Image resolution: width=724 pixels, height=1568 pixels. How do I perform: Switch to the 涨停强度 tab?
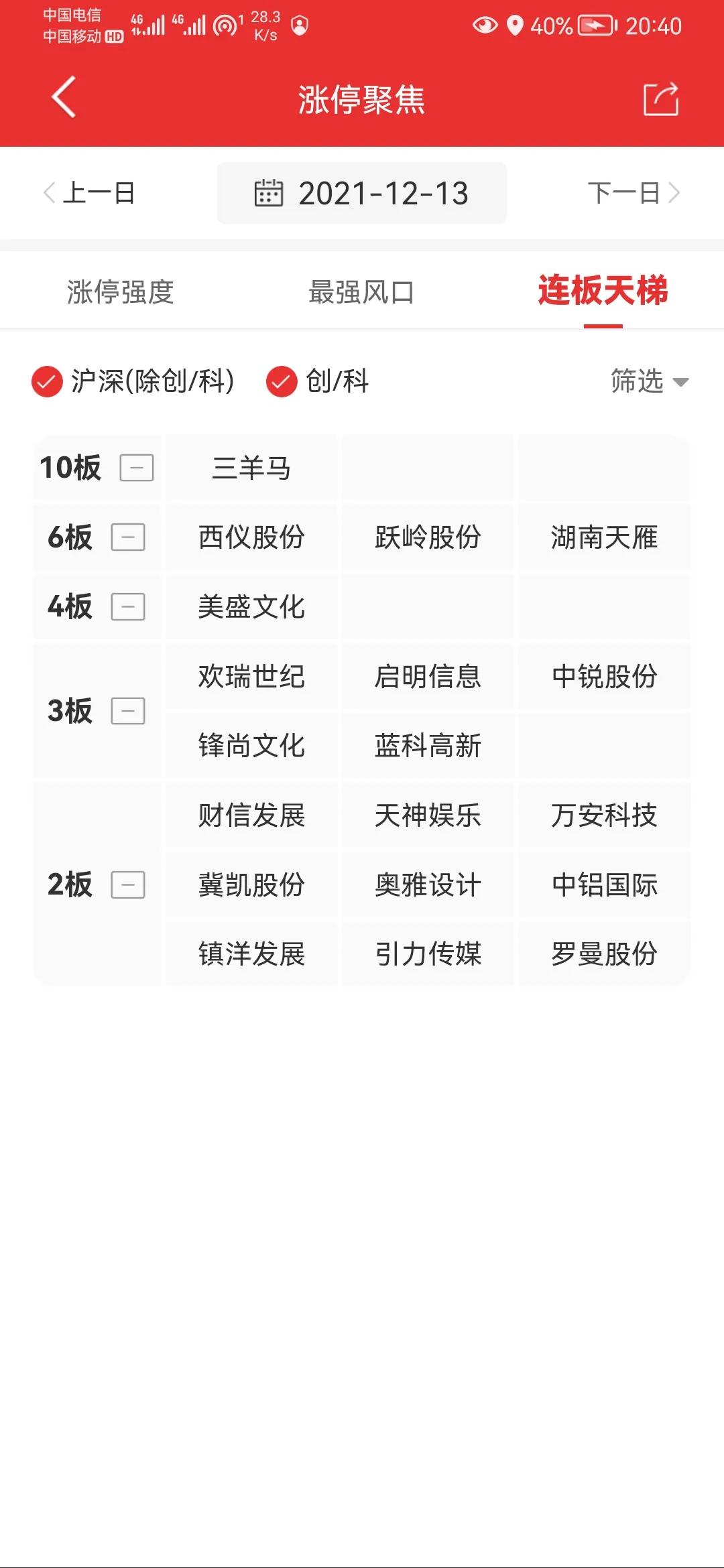(x=121, y=292)
